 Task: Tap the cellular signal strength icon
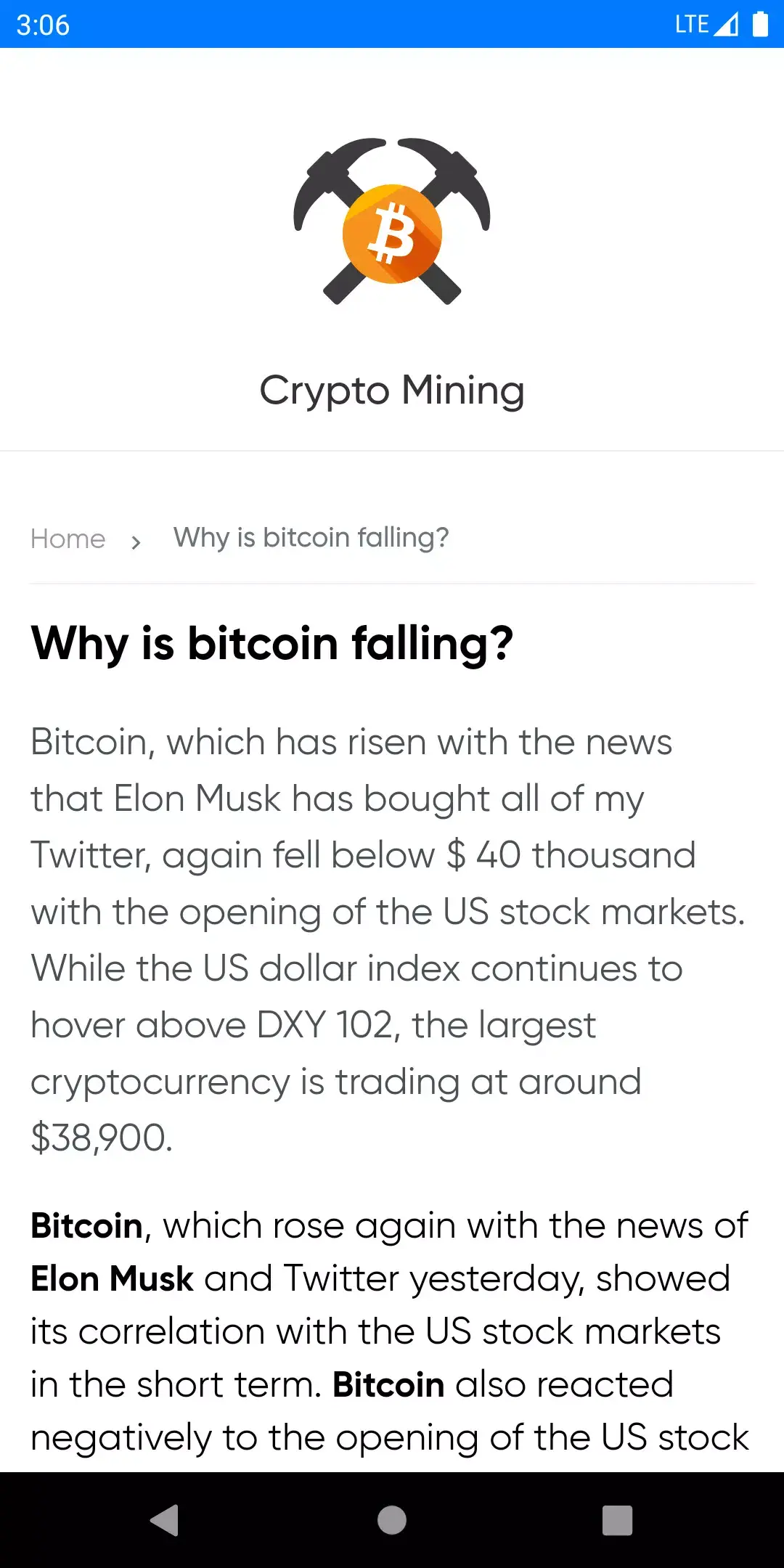tap(726, 24)
